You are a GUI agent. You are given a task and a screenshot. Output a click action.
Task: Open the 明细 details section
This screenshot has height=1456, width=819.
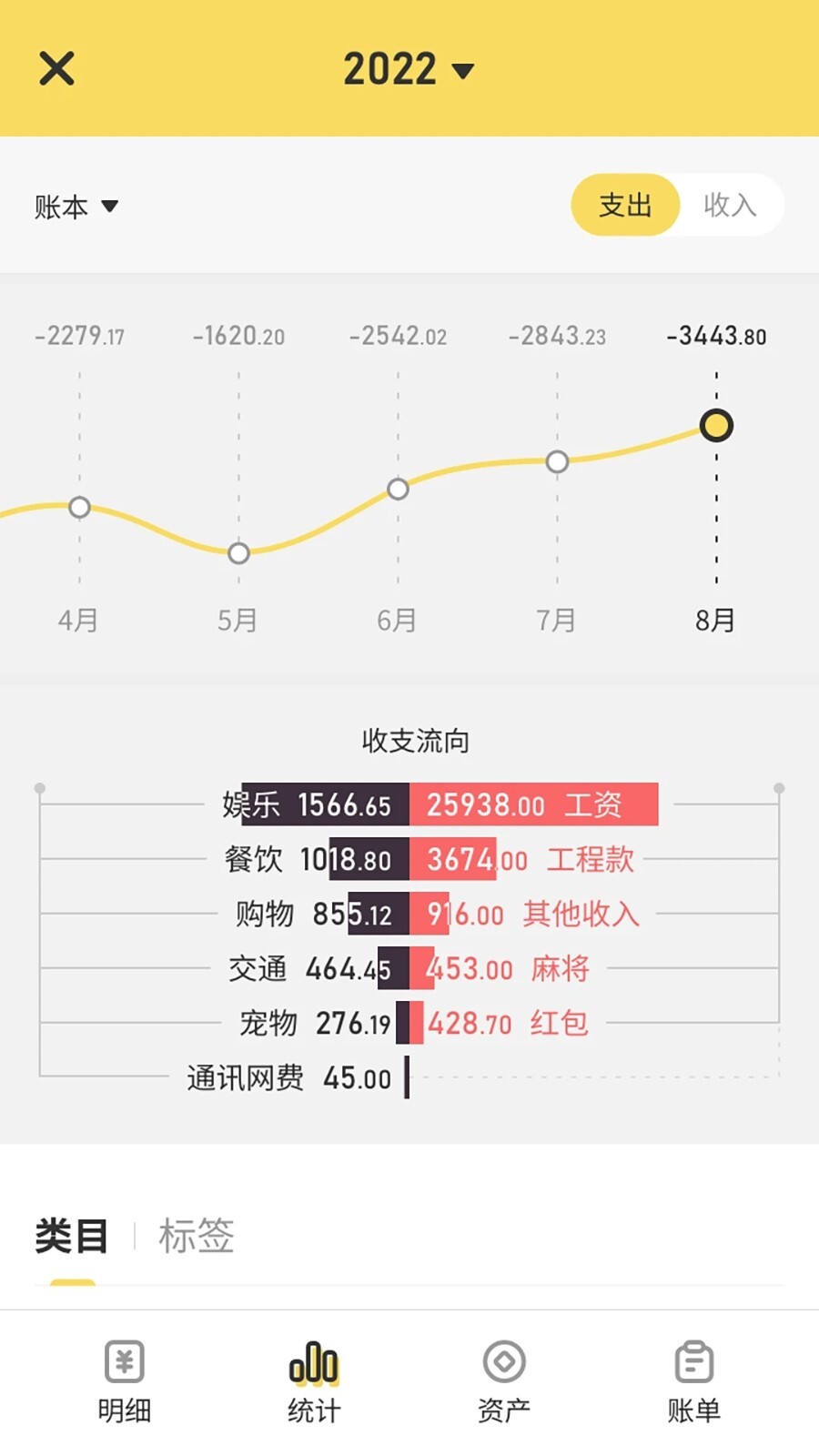tap(125, 1383)
